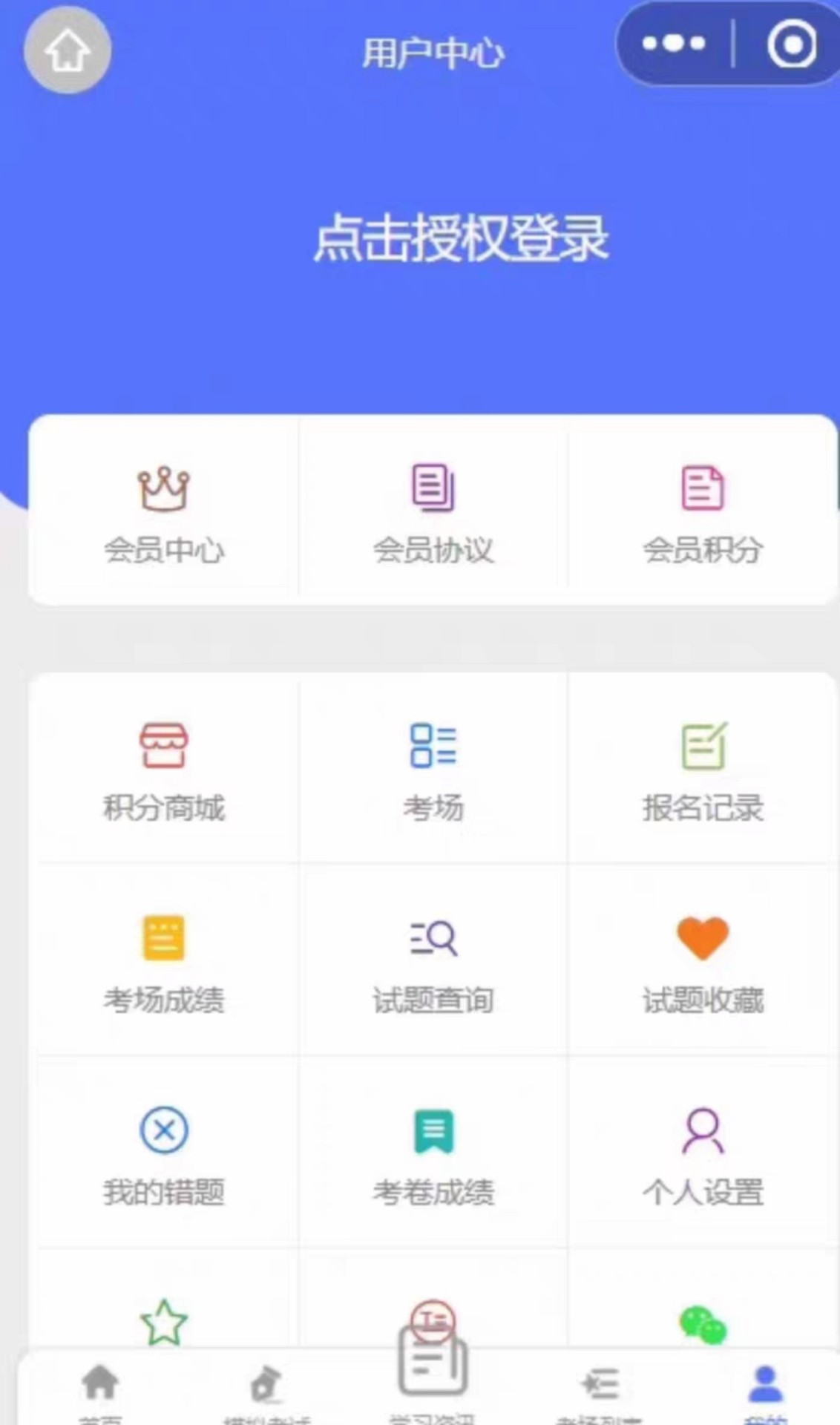Screen dimensions: 840x1425
Task: Close the mini-program with the circle button
Action: pyautogui.click(x=791, y=45)
